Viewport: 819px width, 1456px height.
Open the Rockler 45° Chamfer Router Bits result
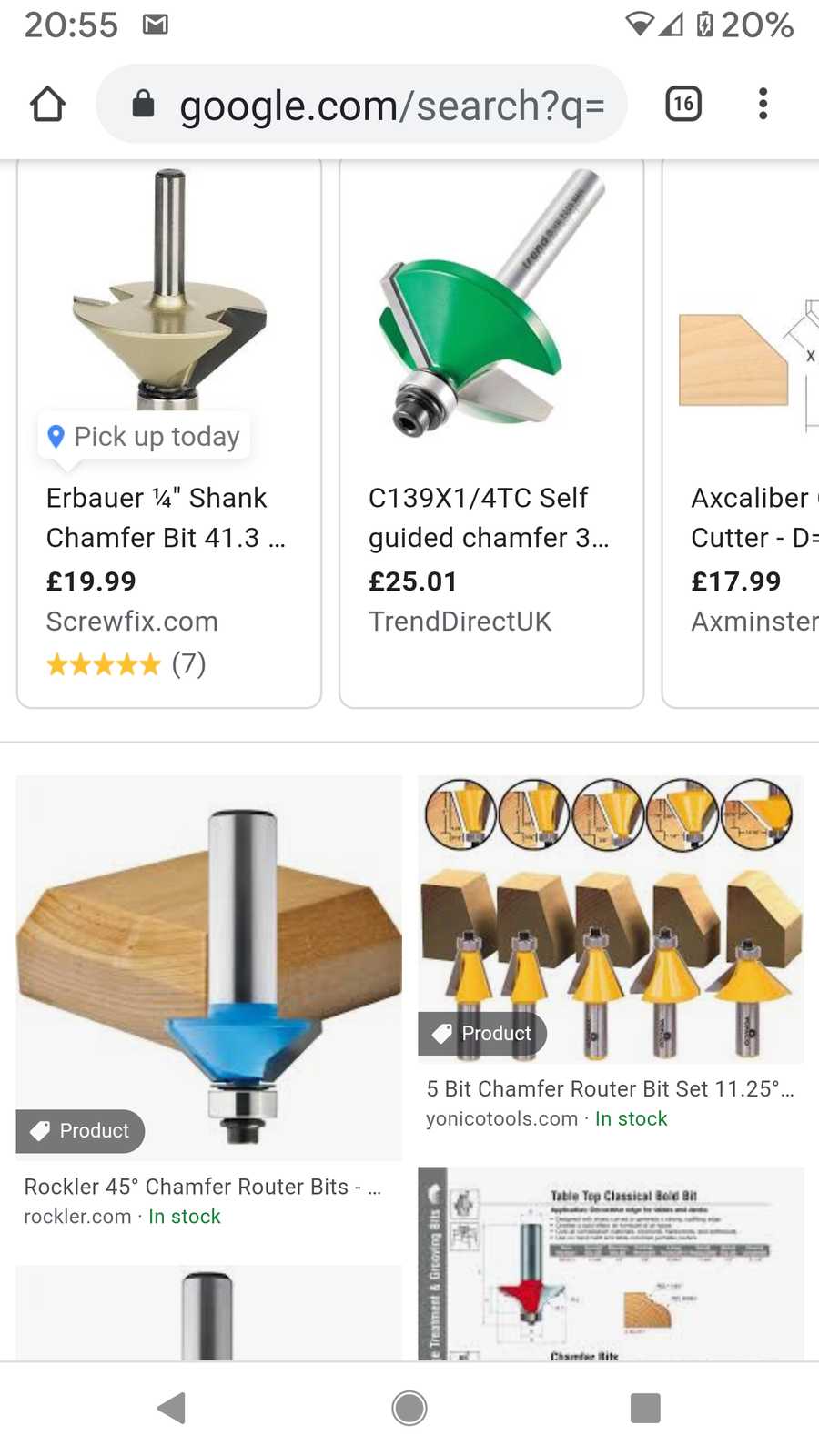[x=208, y=1002]
